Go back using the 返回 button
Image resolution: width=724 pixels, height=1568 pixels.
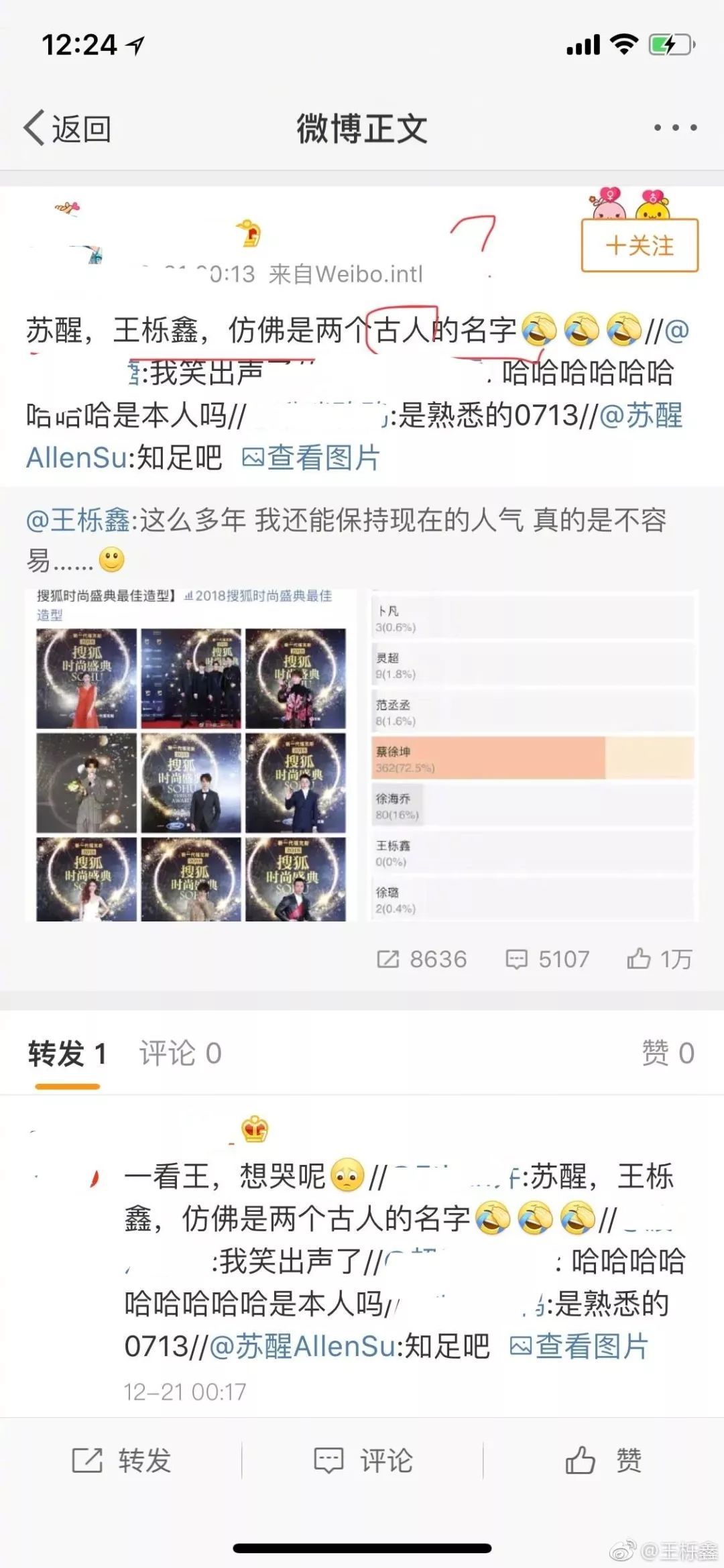tap(67, 128)
